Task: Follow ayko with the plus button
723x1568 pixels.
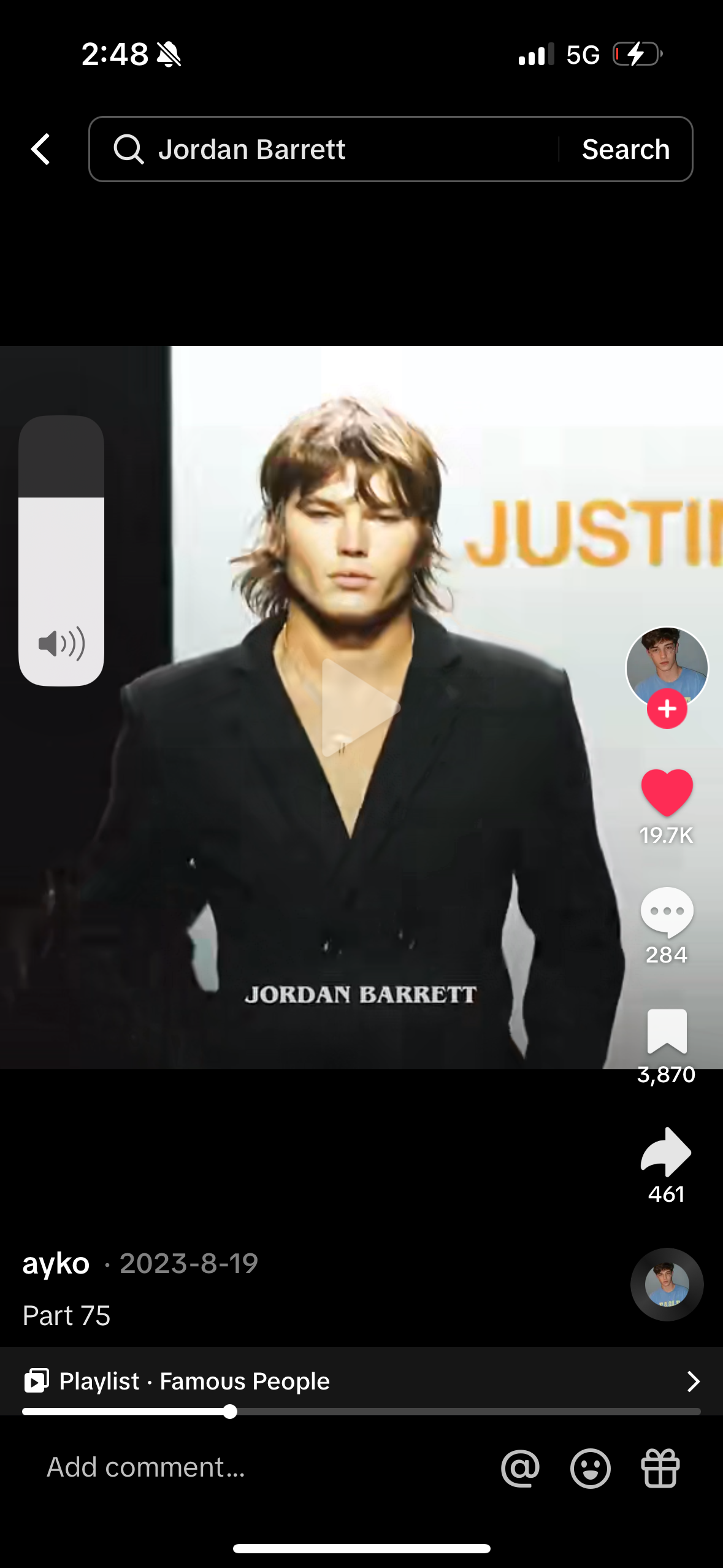Action: 667,709
